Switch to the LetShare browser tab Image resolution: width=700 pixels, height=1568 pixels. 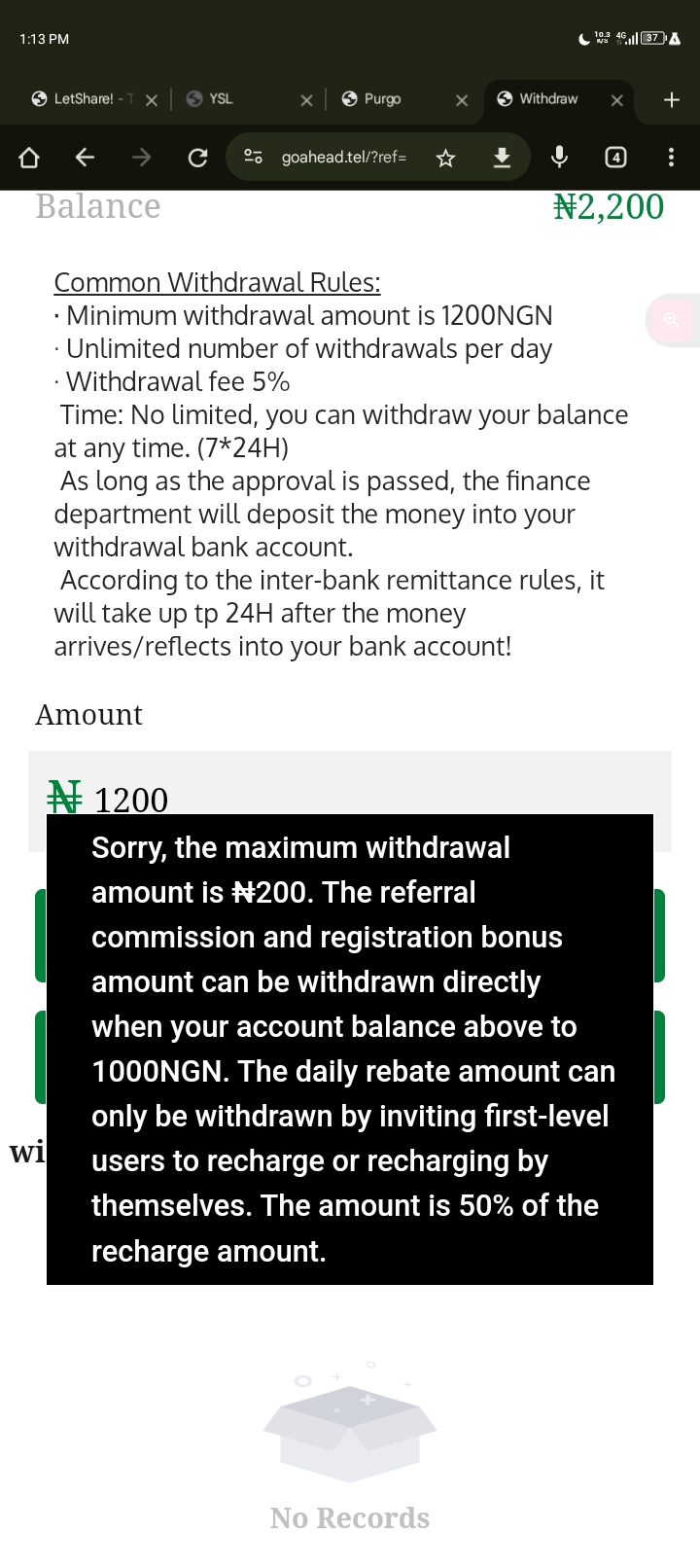pos(83,99)
